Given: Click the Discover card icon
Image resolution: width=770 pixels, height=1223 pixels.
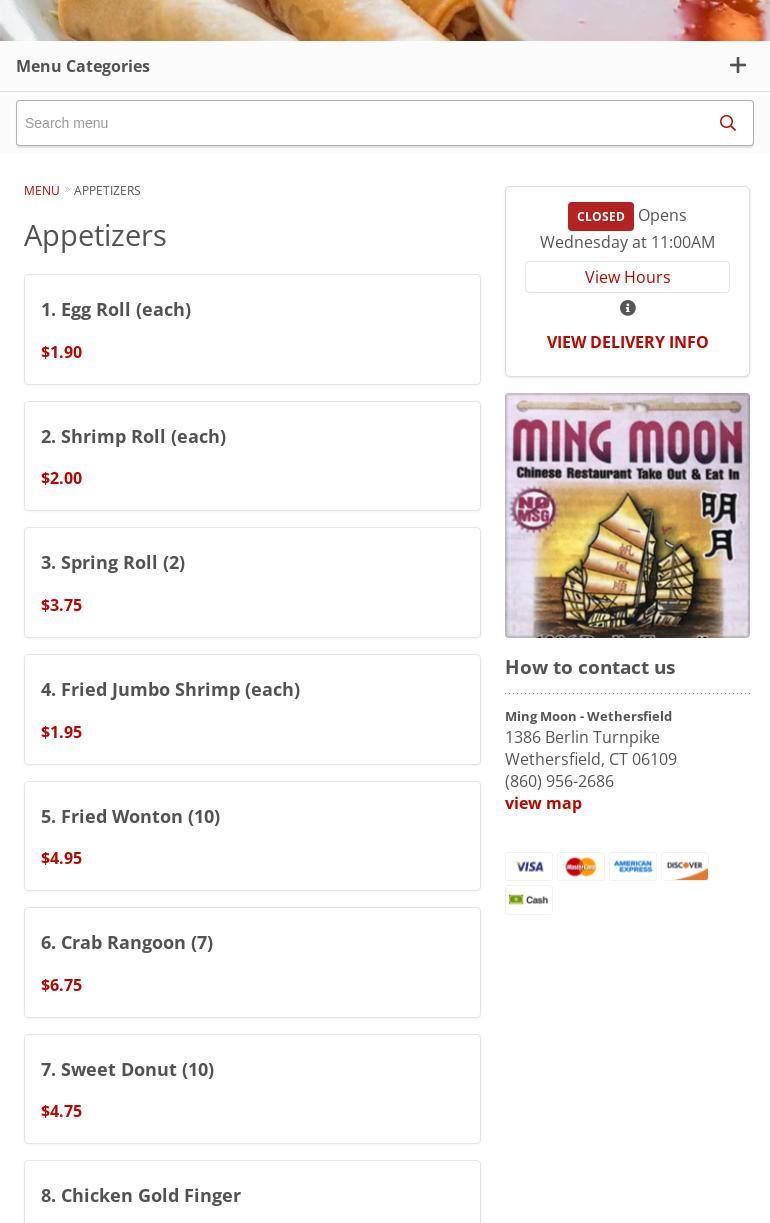Looking at the screenshot, I should [684, 866].
